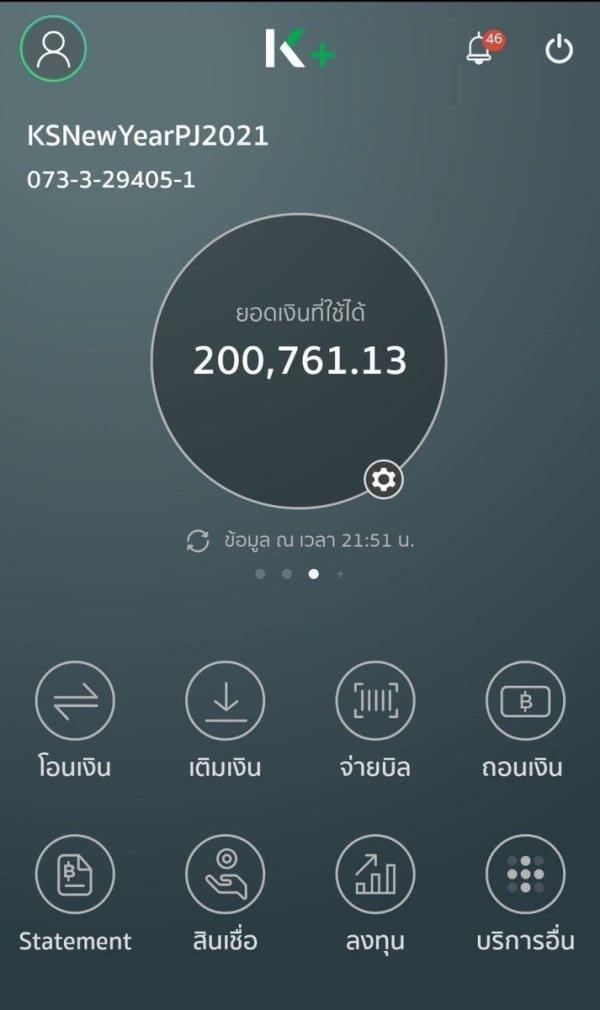Open the profile icon
The image size is (600, 1010).
(x=53, y=49)
